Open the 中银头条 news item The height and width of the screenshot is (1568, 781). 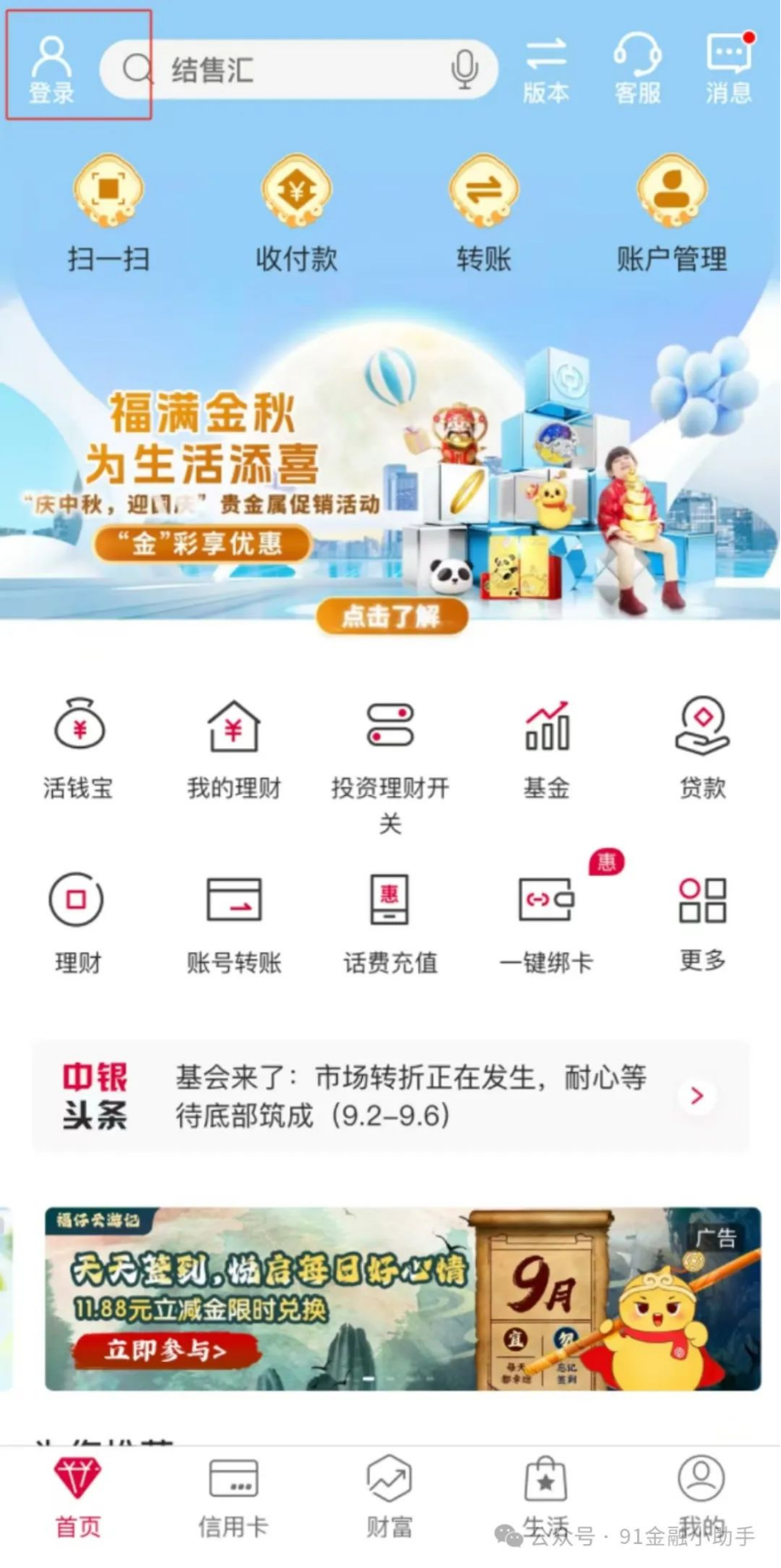point(391,1097)
